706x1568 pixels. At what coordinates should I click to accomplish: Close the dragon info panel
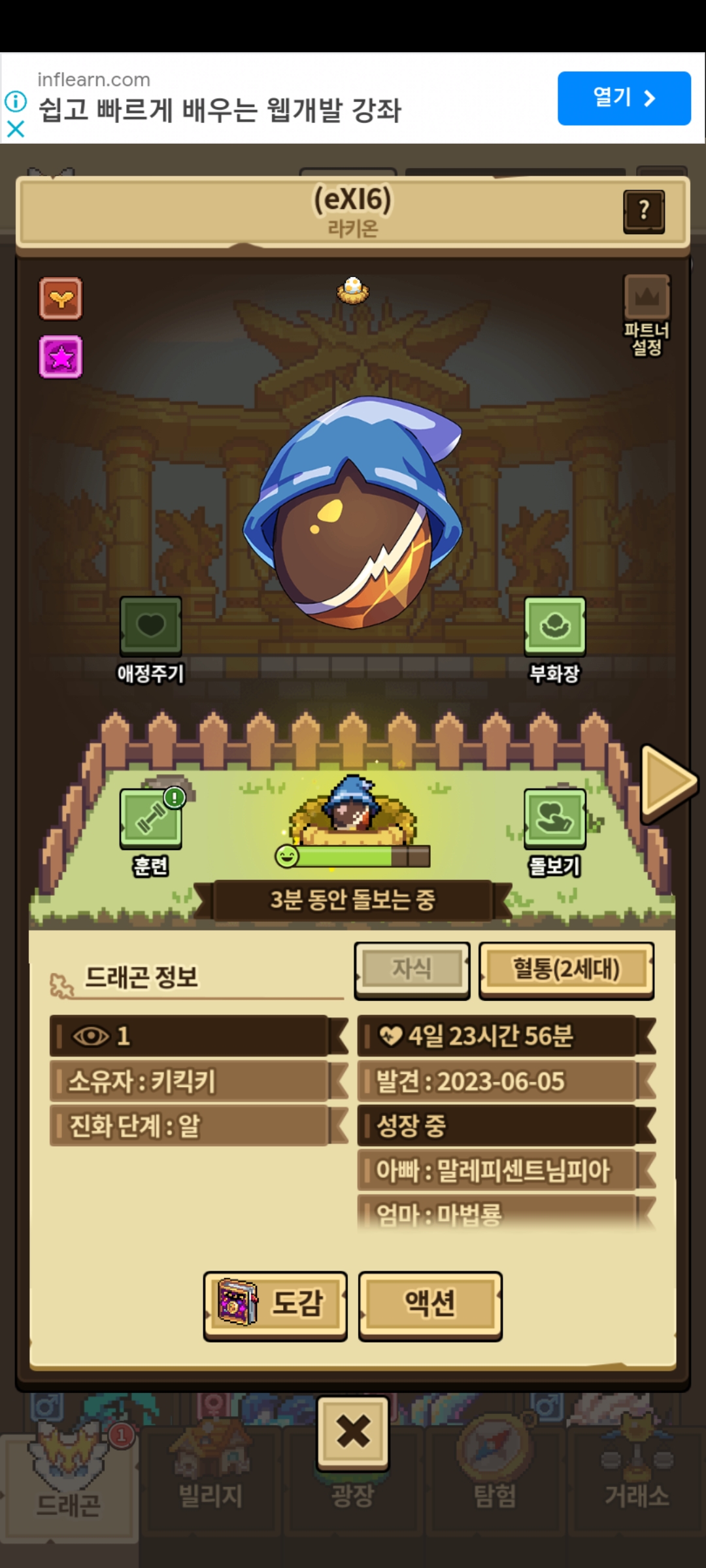(353, 1432)
